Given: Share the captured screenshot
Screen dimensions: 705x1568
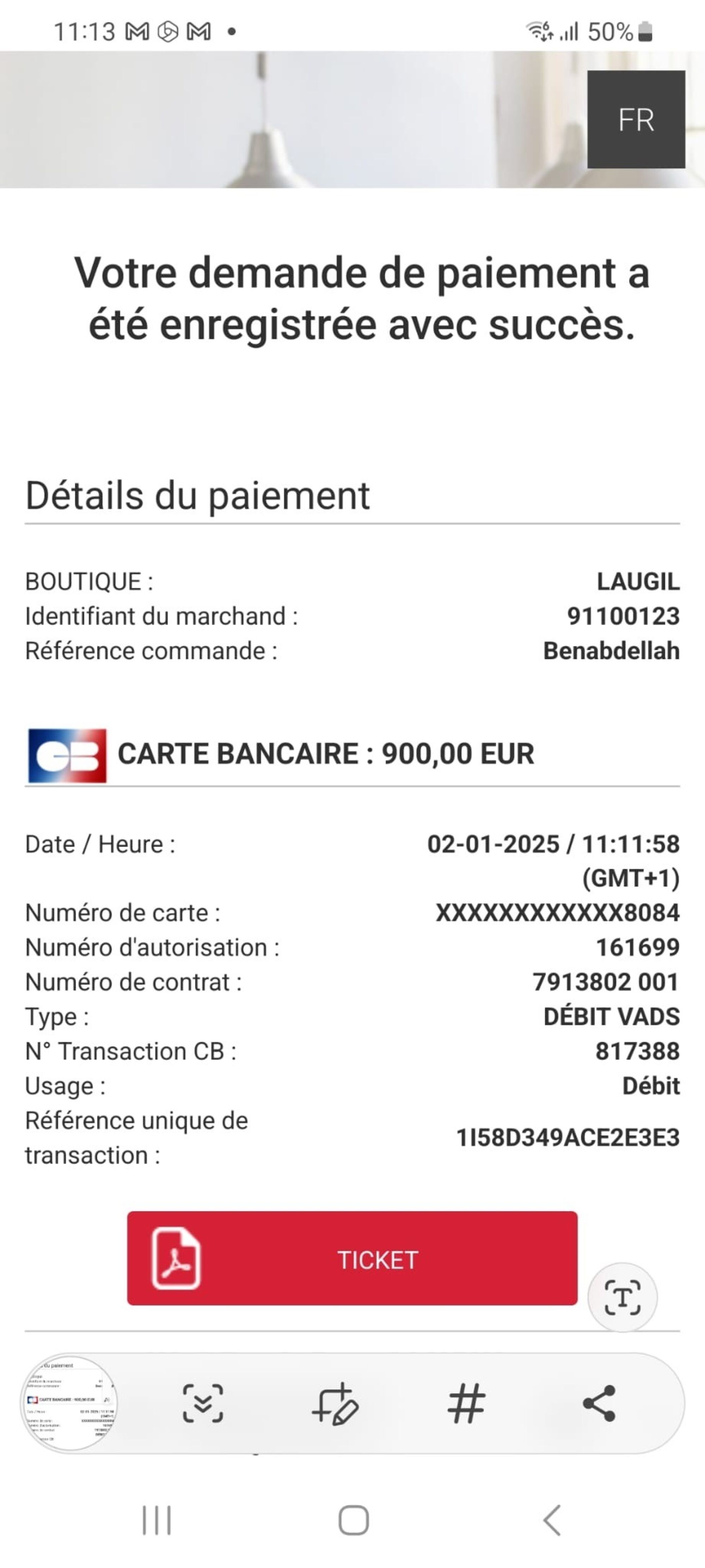Looking at the screenshot, I should click(599, 1403).
